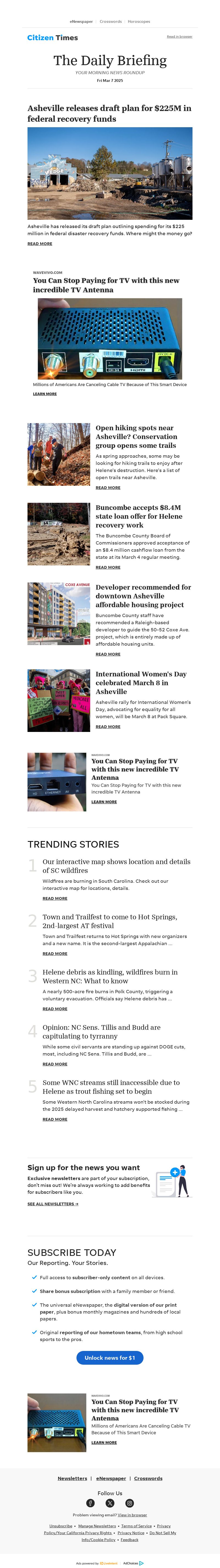Read more about Town and Trailfest

point(55,954)
